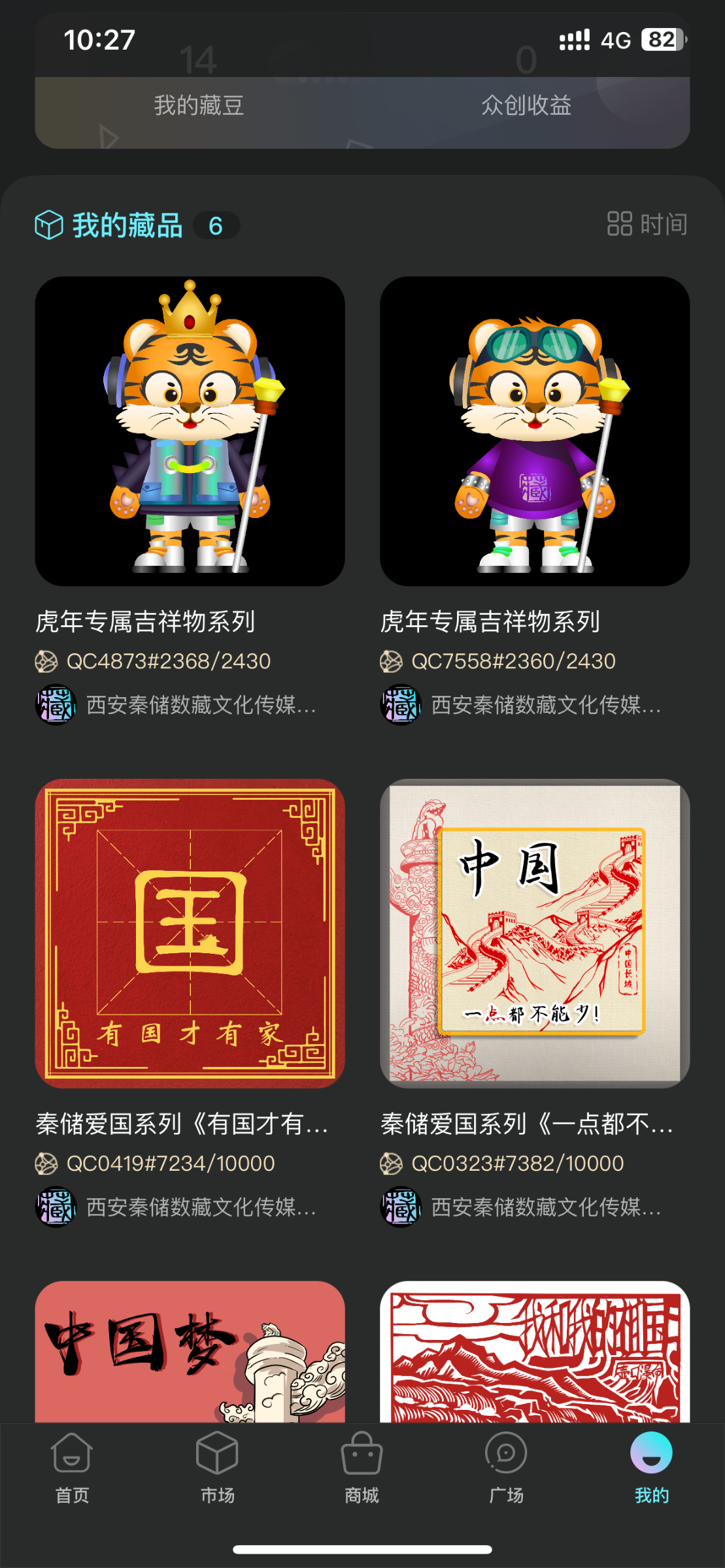Open the red seal landscape collectible

click(534, 1351)
